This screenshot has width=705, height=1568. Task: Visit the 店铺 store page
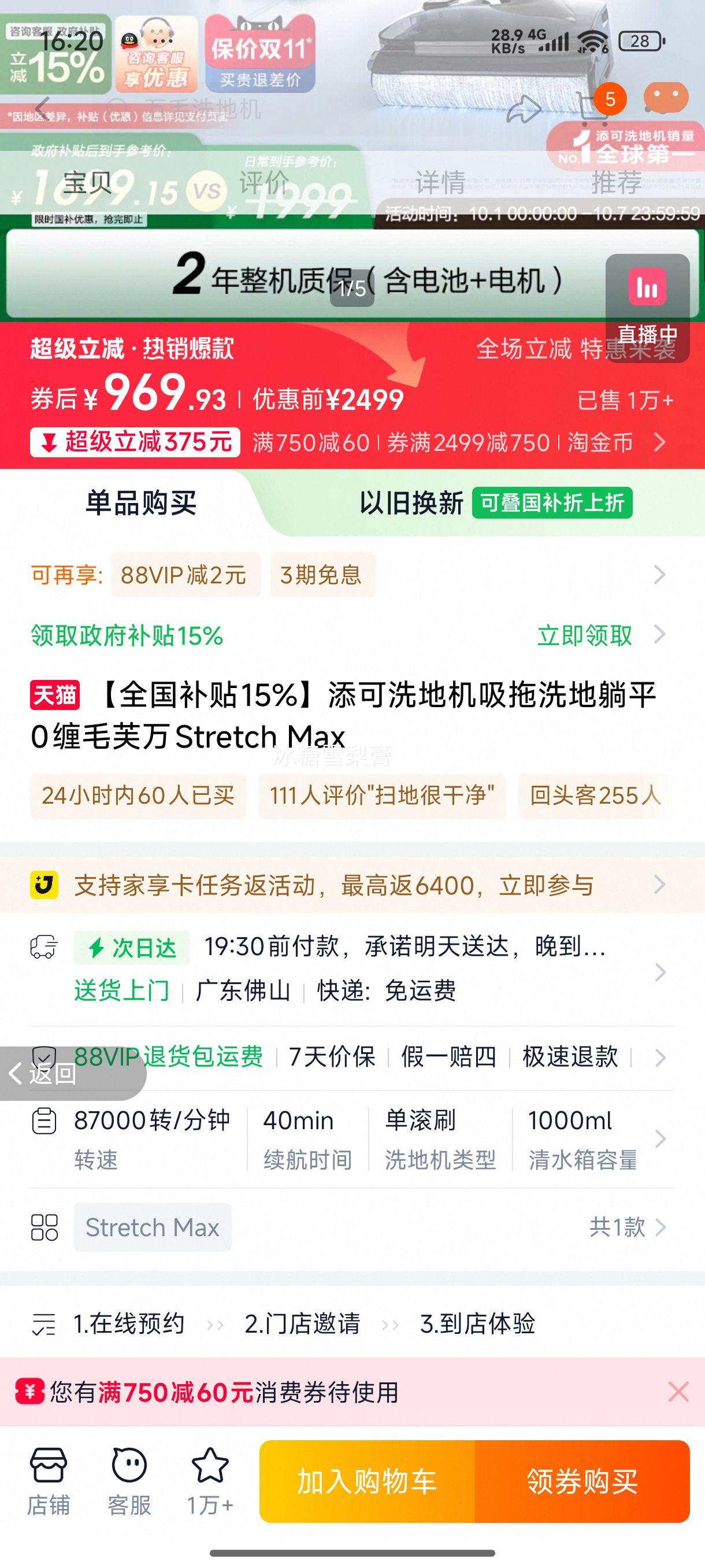(48, 1480)
